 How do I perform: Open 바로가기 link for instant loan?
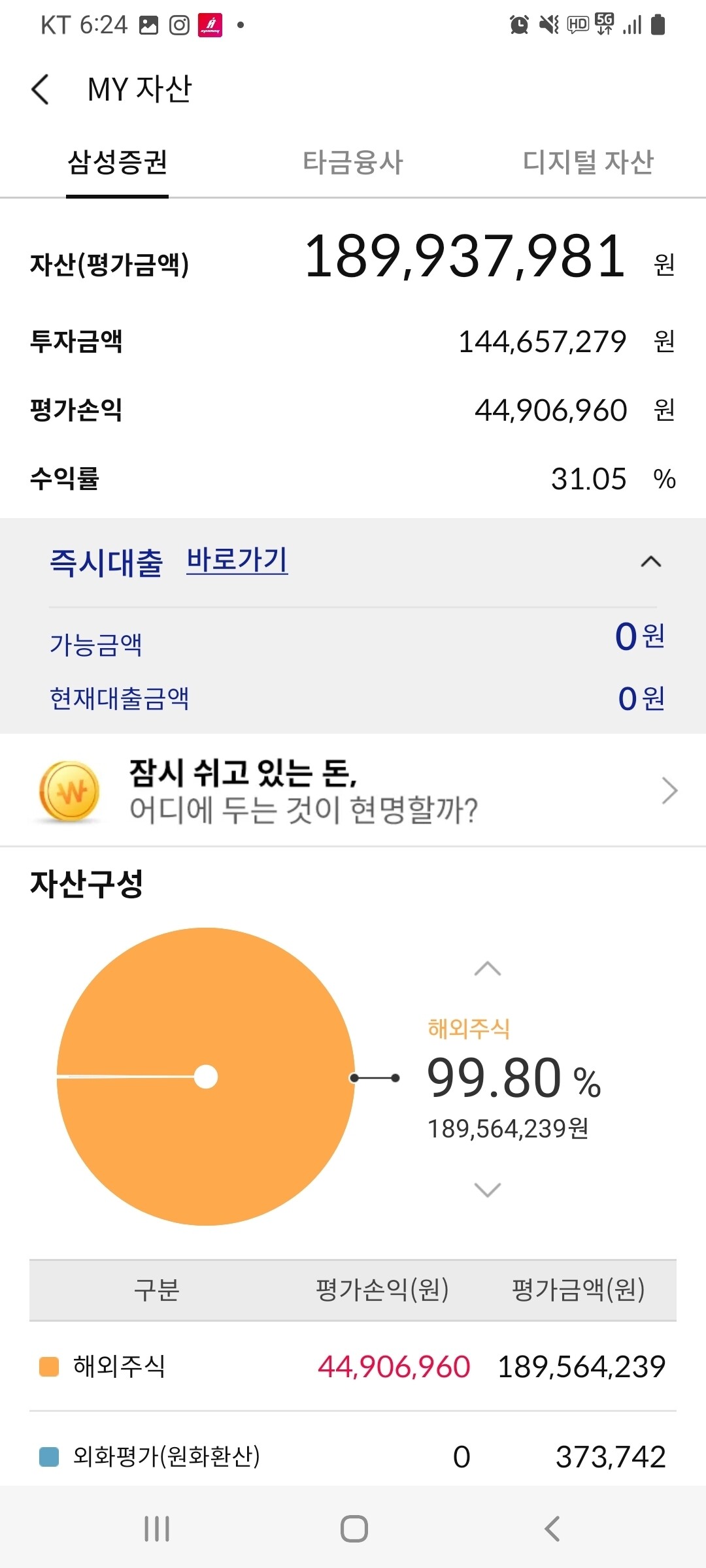[x=238, y=561]
